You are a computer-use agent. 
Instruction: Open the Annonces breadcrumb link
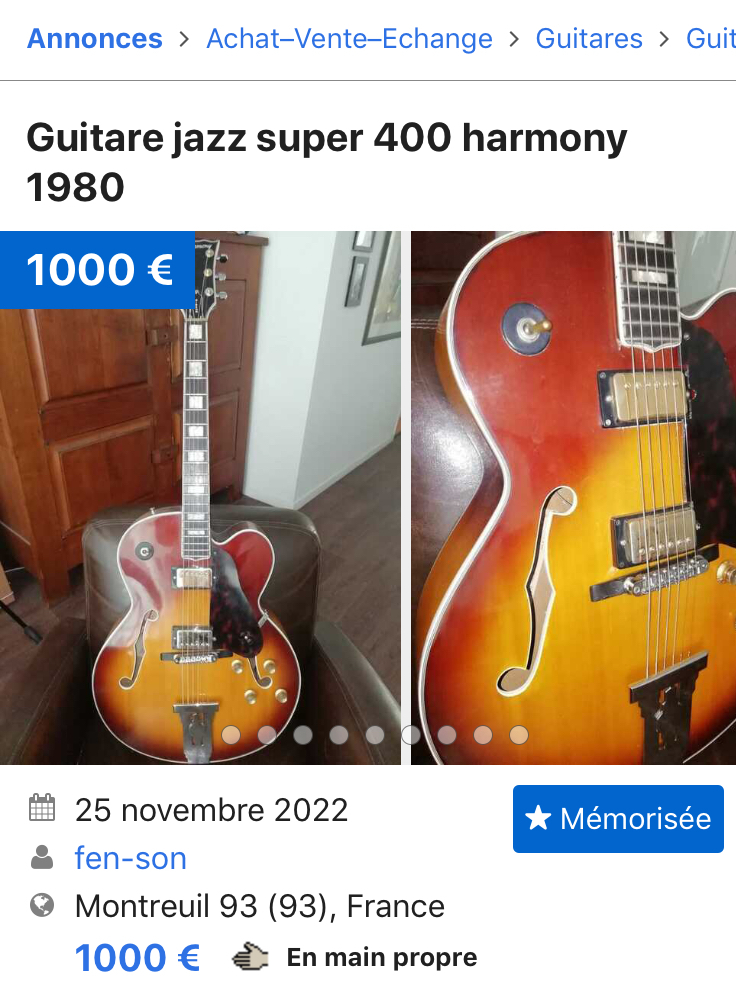click(x=94, y=39)
